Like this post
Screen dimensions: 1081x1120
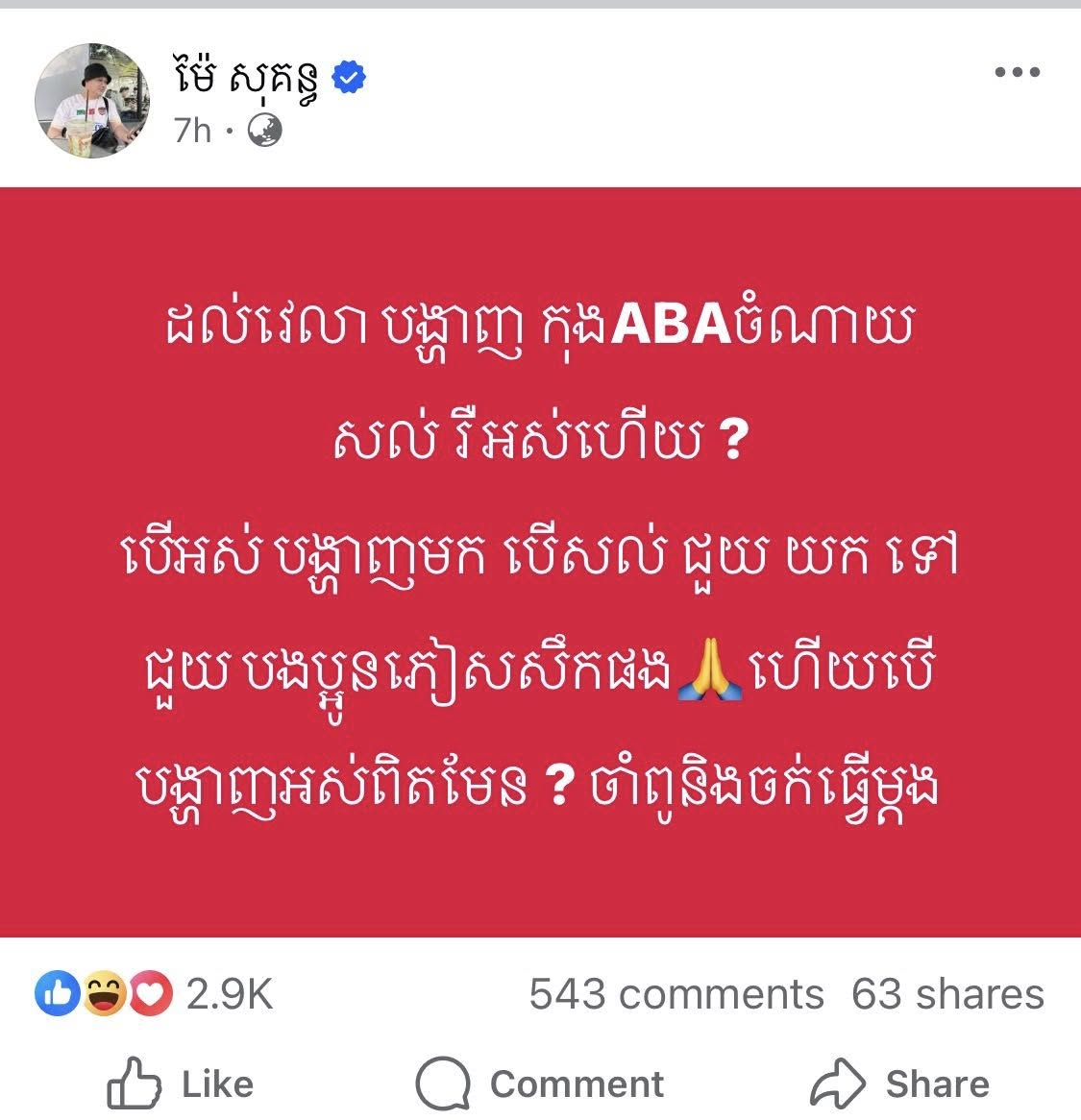coord(180,1084)
